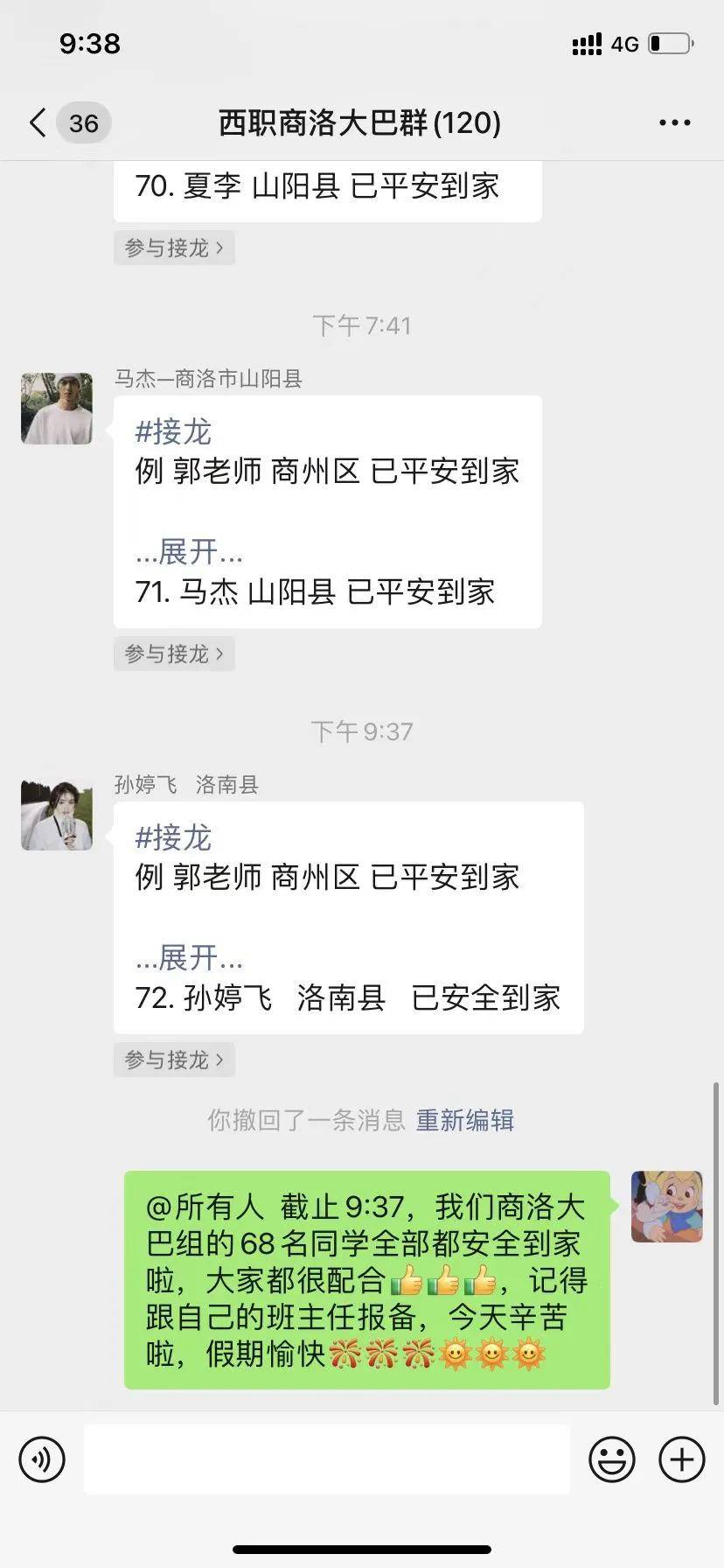Tap 重新编辑 to re-edit recalled message
Image resolution: width=724 pixels, height=1568 pixels.
(x=464, y=1120)
